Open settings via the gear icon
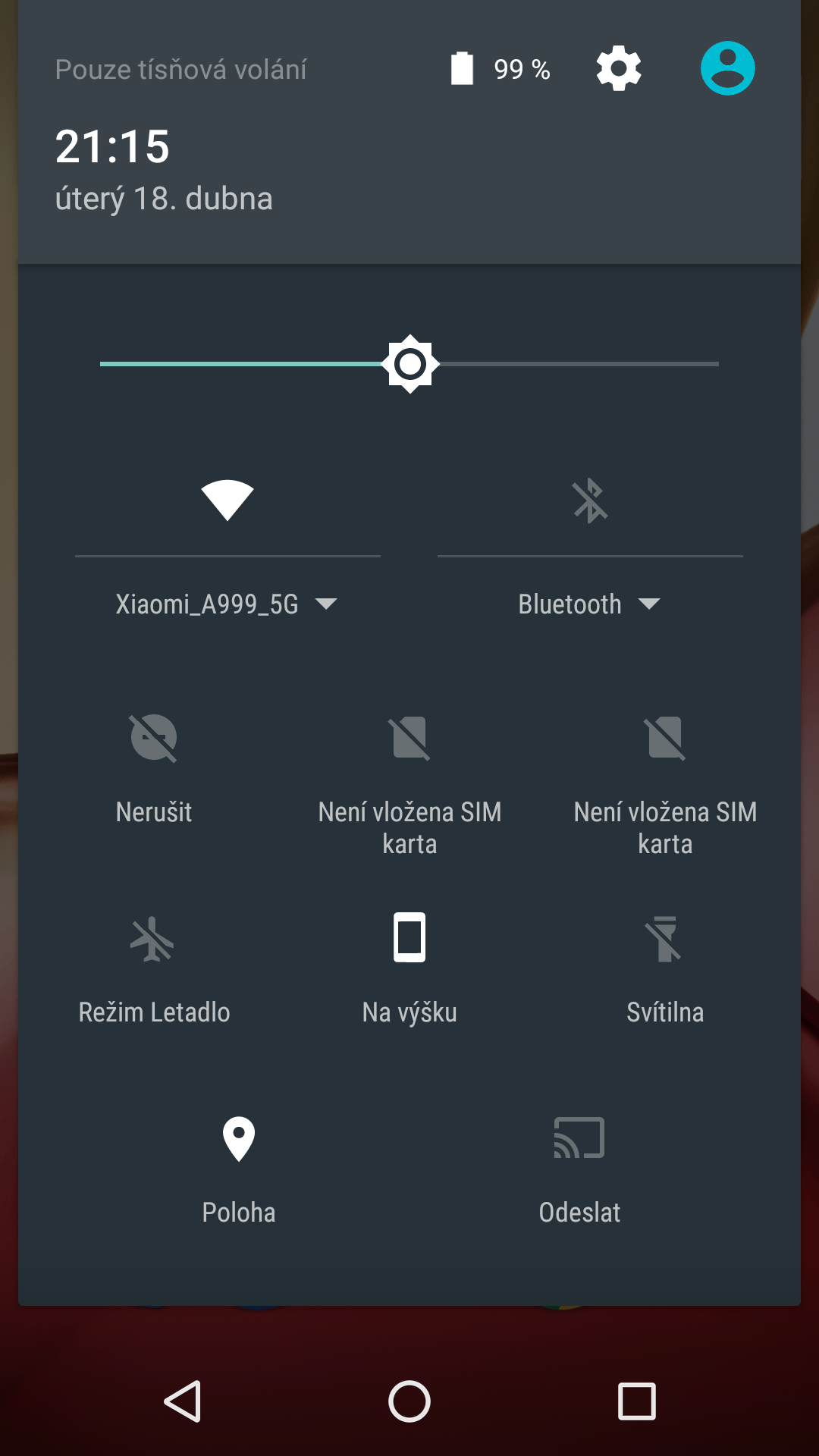 619,68
